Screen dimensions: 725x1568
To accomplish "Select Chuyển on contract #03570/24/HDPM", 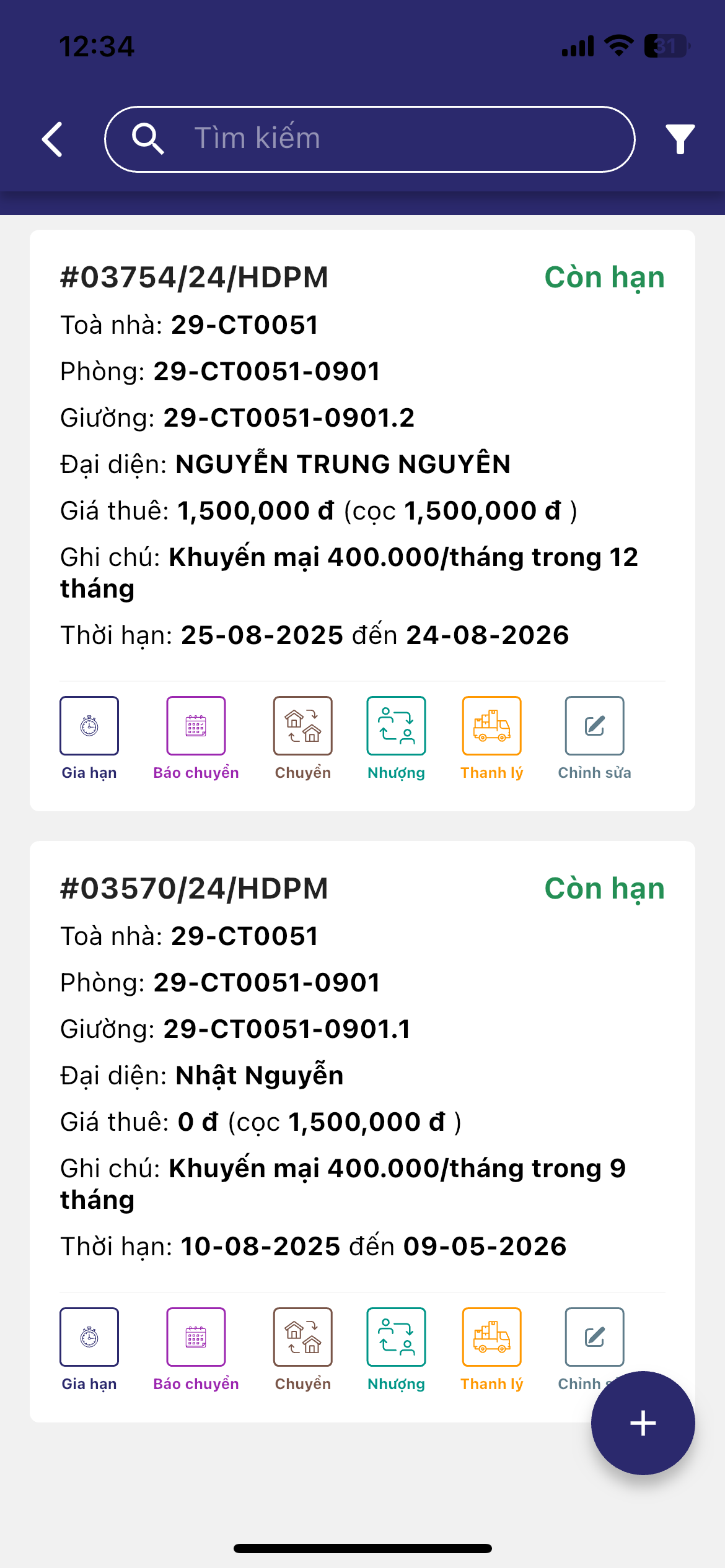I will point(303,1337).
